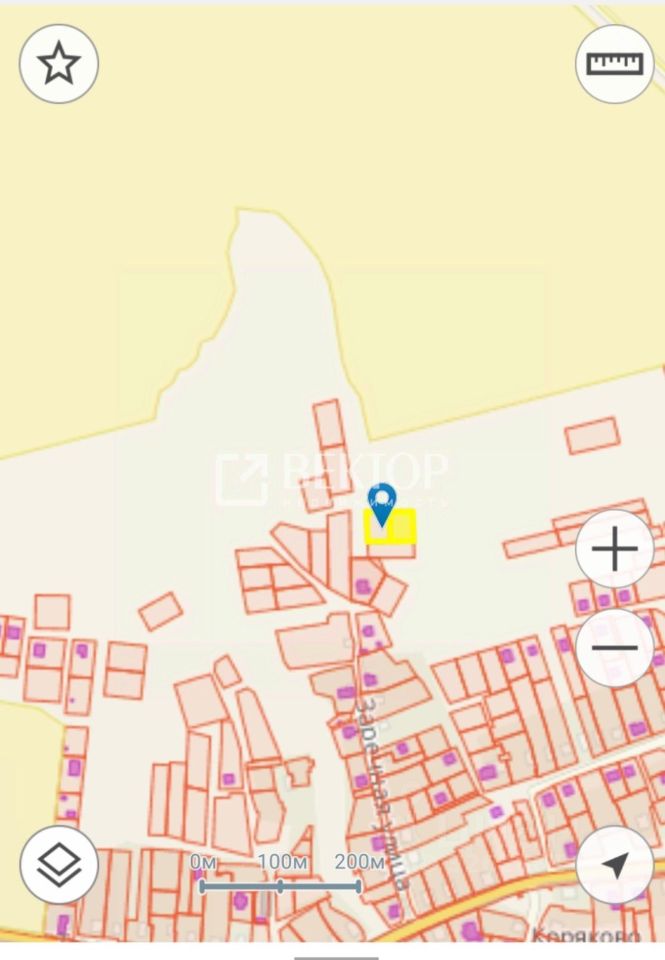Open favorites with the star button
The width and height of the screenshot is (665, 960).
click(x=59, y=64)
